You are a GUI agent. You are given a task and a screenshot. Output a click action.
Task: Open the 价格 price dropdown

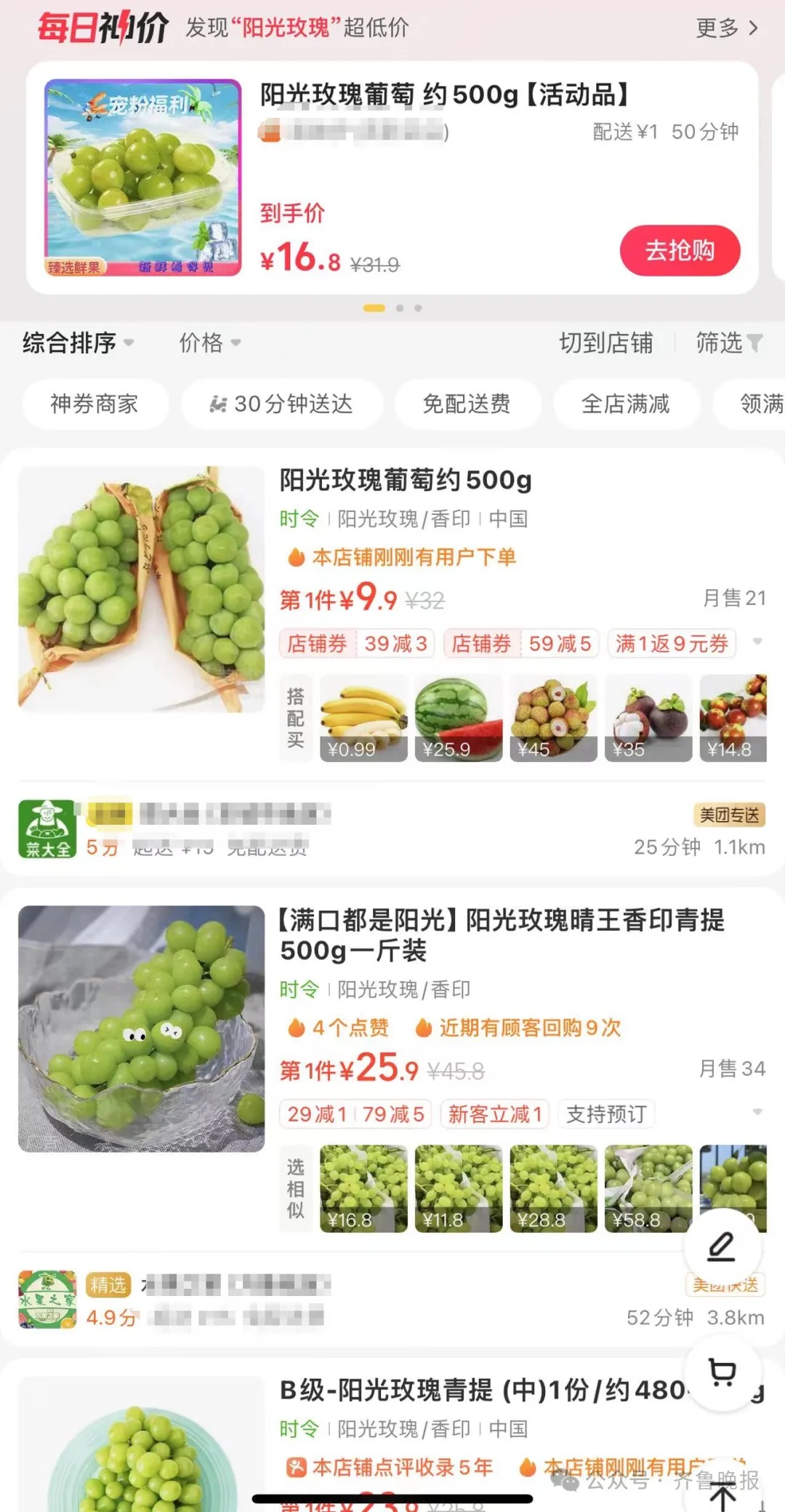pos(210,343)
